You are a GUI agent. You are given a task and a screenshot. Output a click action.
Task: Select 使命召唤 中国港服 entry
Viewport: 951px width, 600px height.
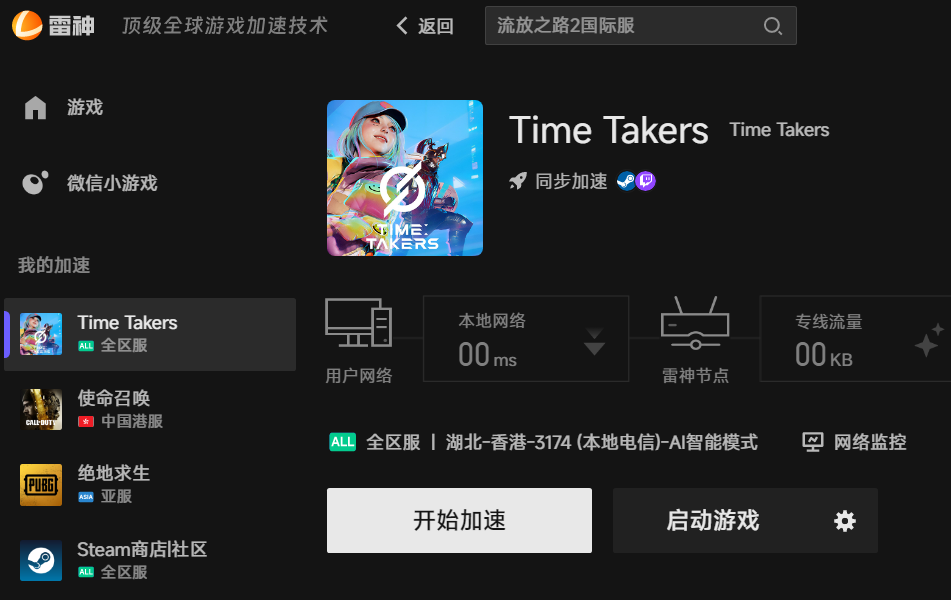[150, 410]
